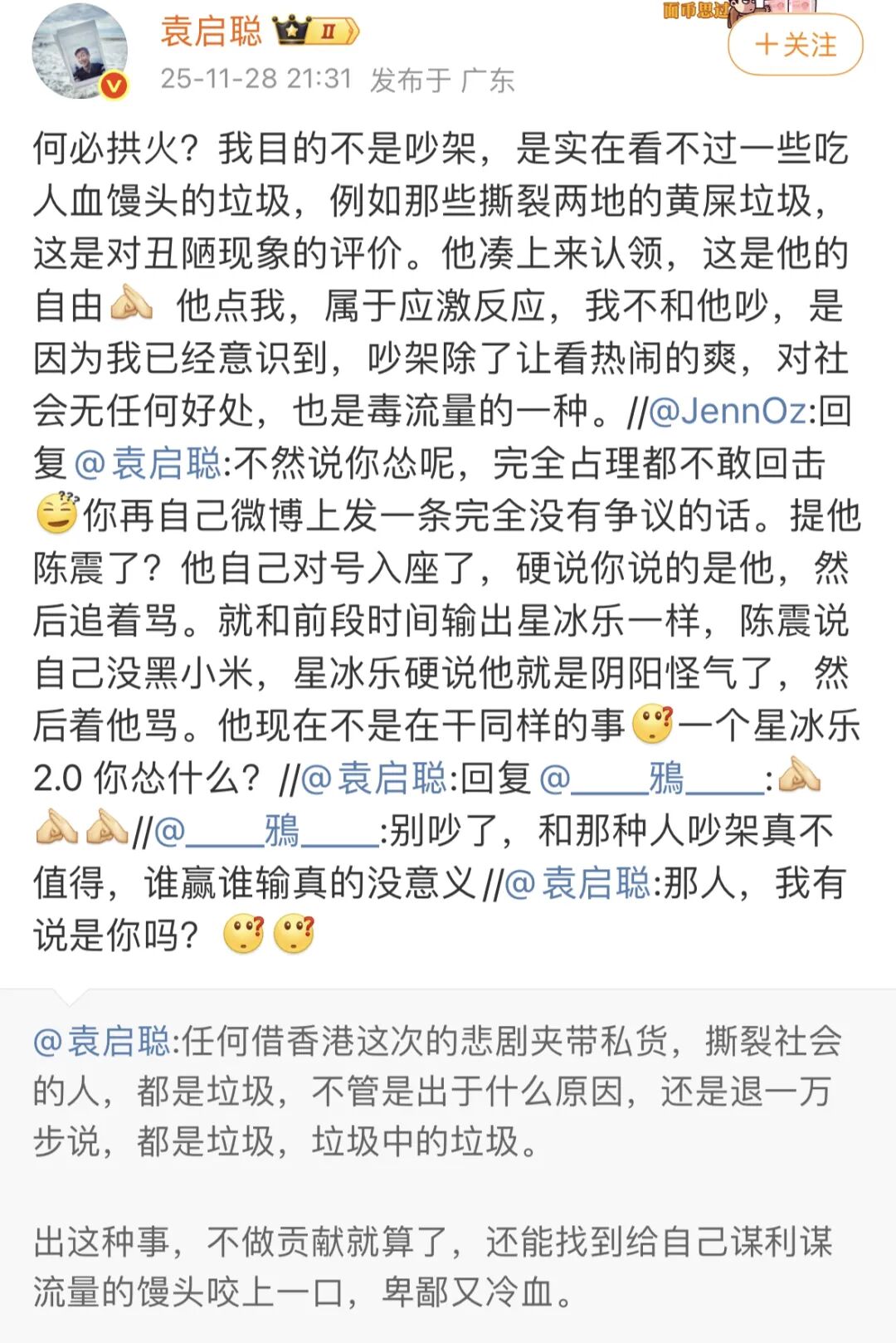Tap the author name 袁启聪 in the header
Screen dimensions: 896x1343
211,32
